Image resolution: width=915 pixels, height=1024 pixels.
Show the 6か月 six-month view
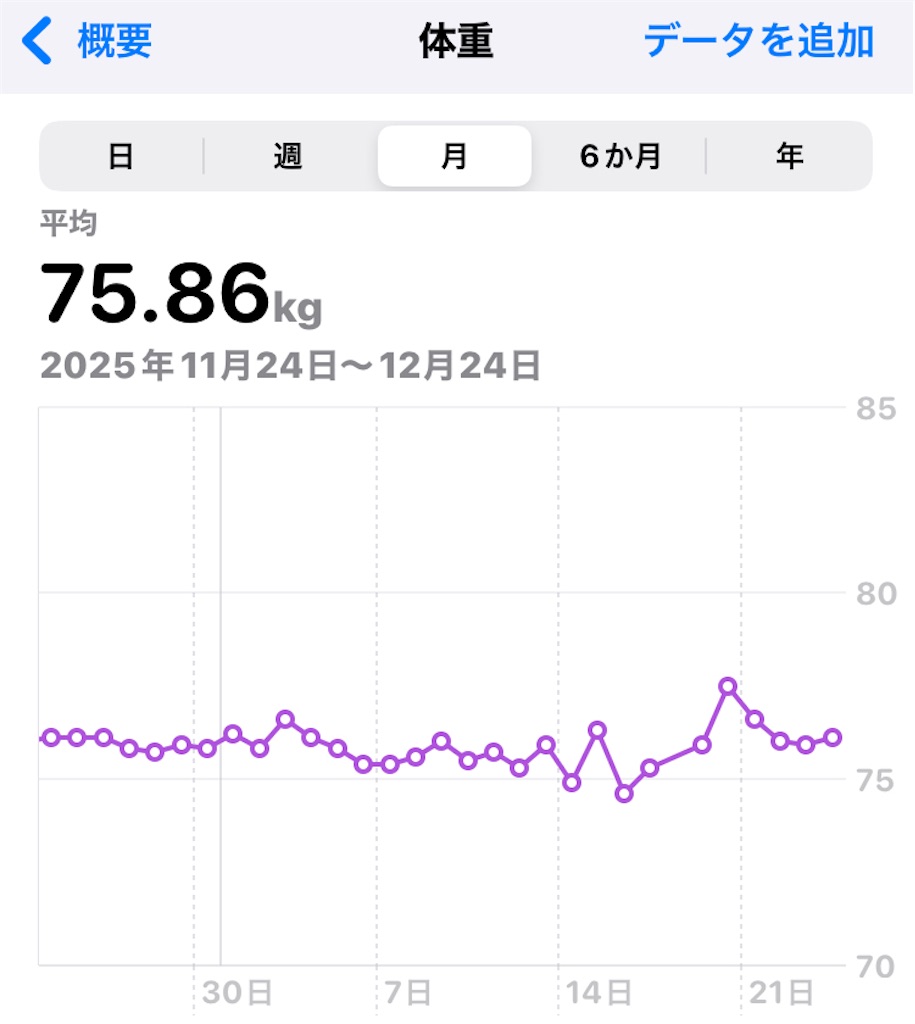point(620,157)
